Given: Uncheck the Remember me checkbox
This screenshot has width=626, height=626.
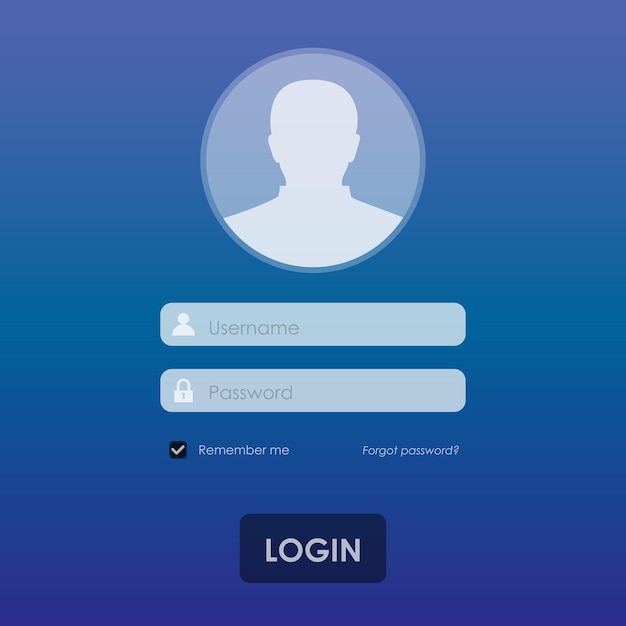Looking at the screenshot, I should tap(178, 450).
